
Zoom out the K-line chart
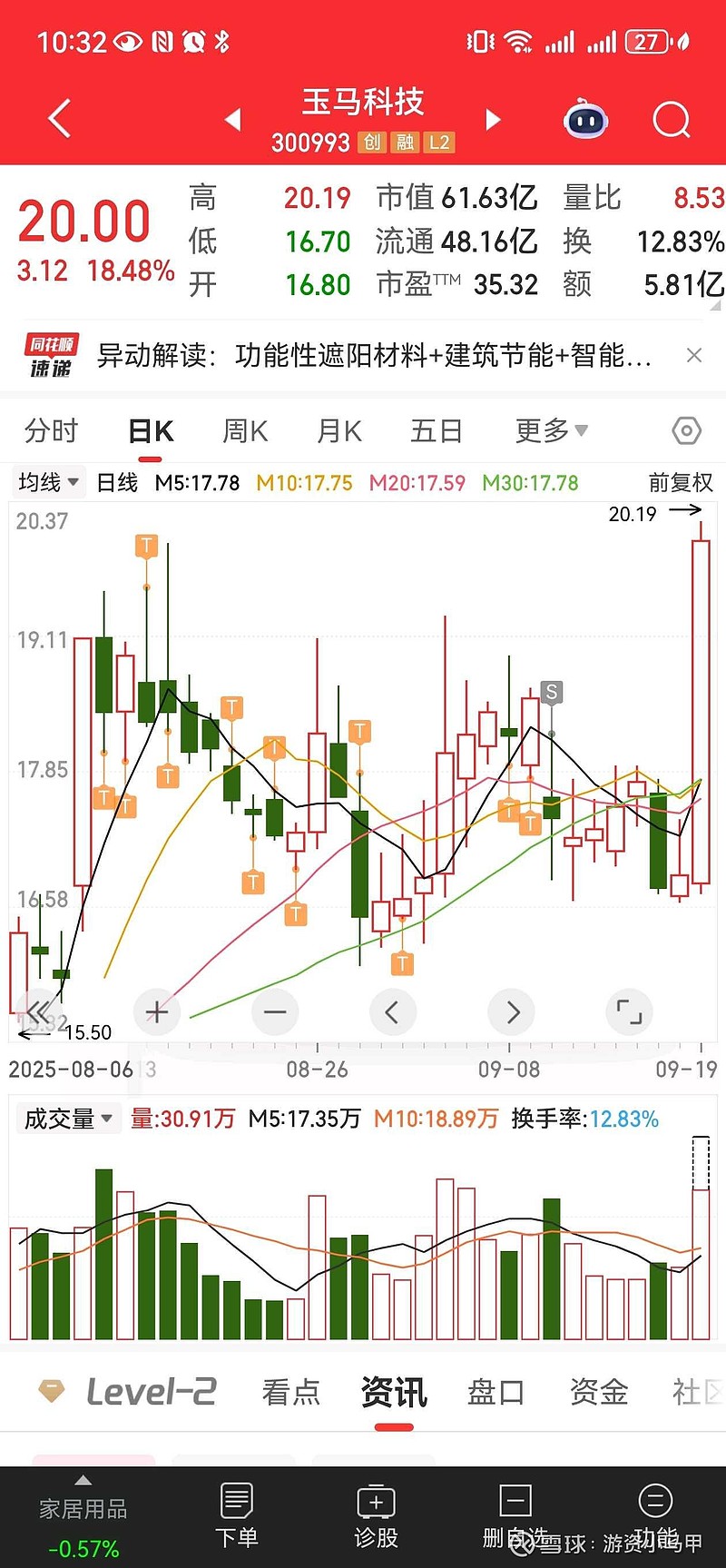click(275, 1011)
